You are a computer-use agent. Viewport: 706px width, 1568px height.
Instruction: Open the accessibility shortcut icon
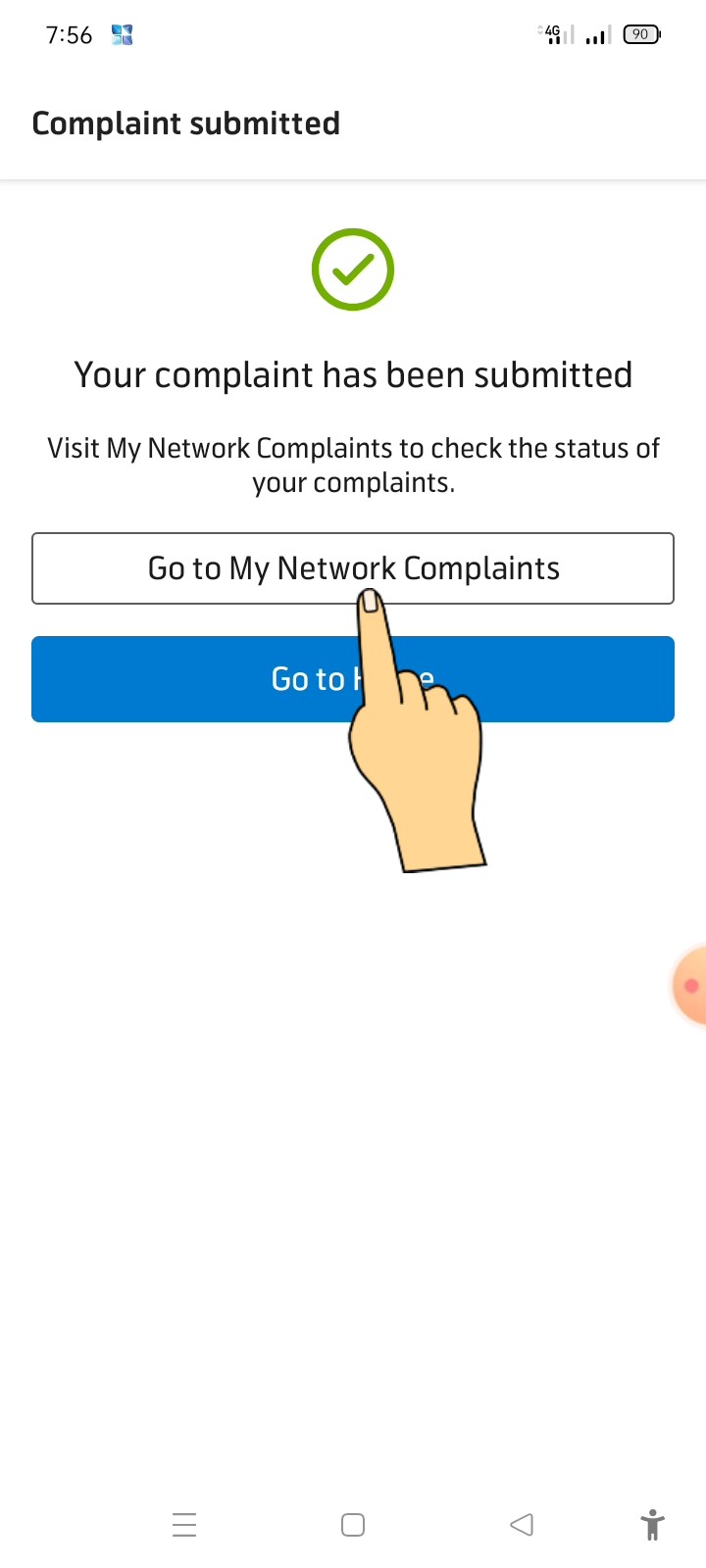[652, 1525]
